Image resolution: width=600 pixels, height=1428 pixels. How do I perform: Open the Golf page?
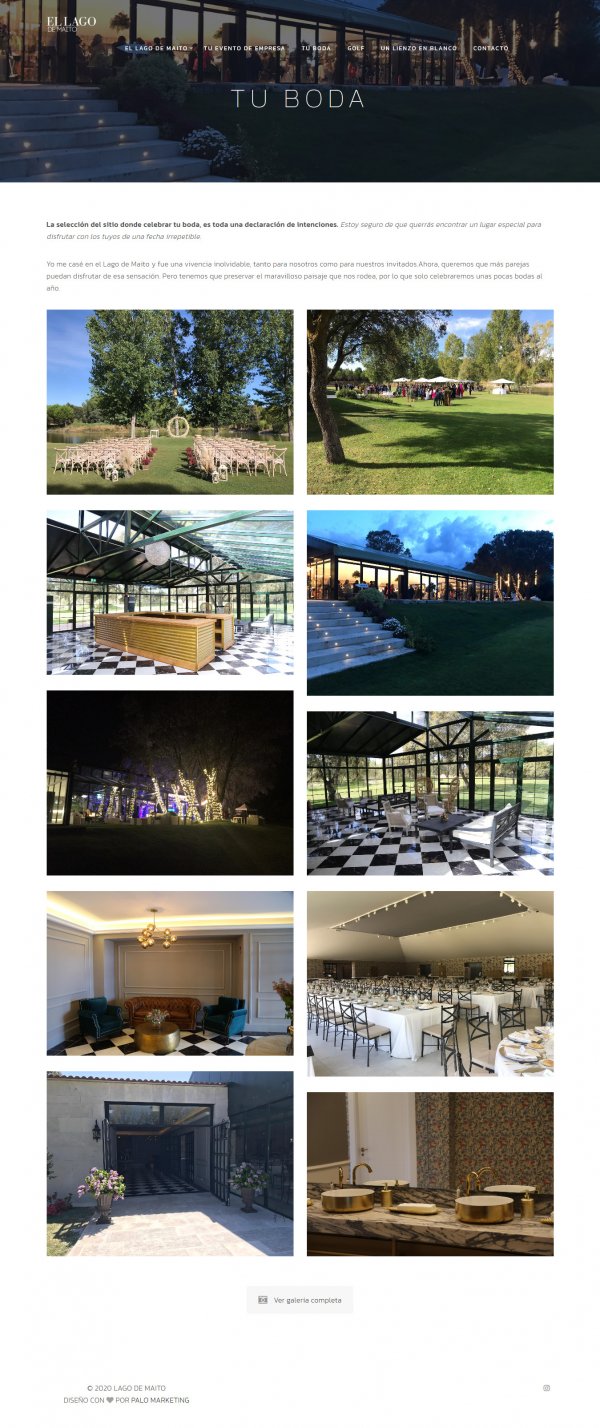pyautogui.click(x=355, y=48)
